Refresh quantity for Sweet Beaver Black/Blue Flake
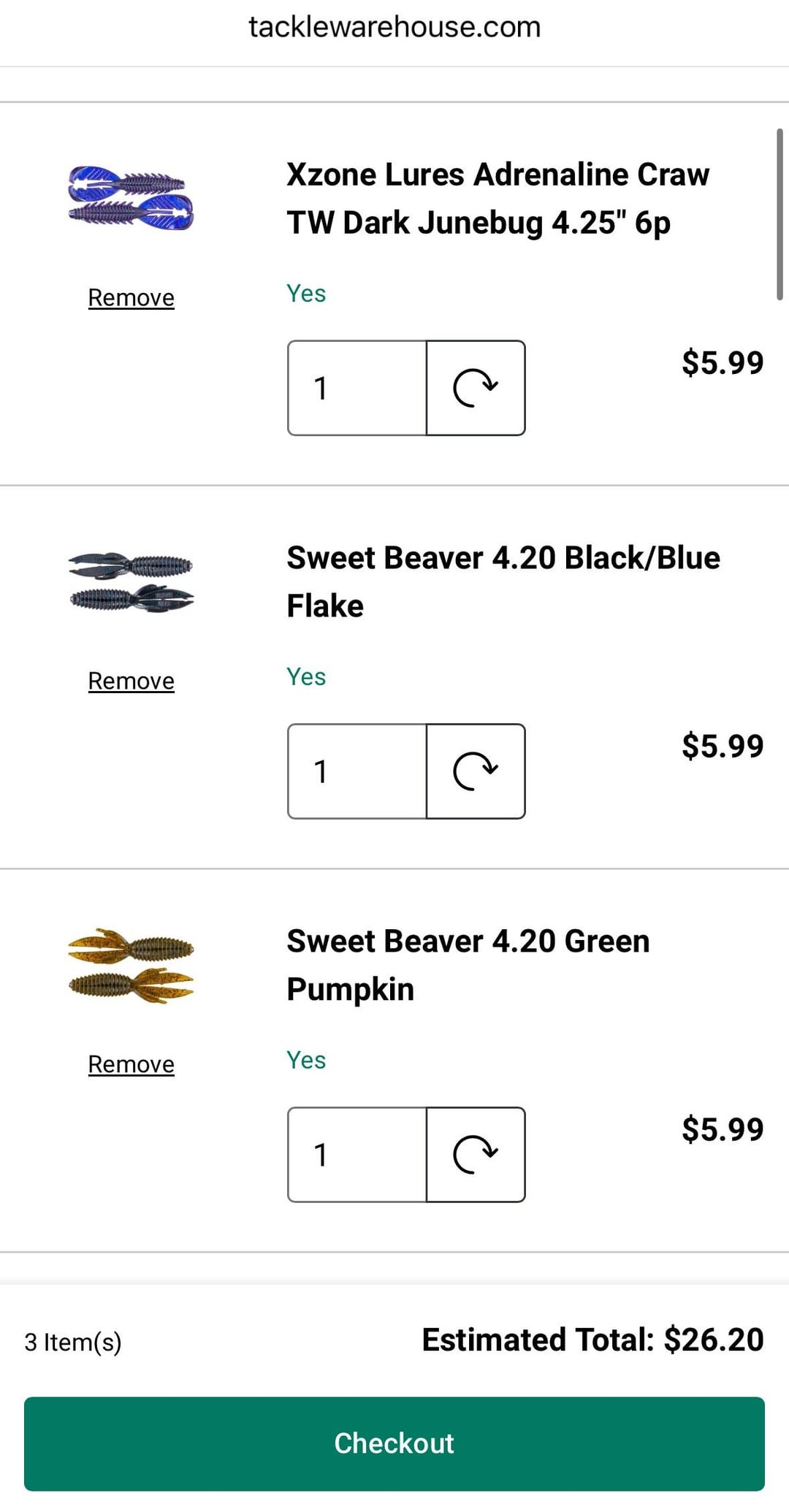 pos(476,771)
